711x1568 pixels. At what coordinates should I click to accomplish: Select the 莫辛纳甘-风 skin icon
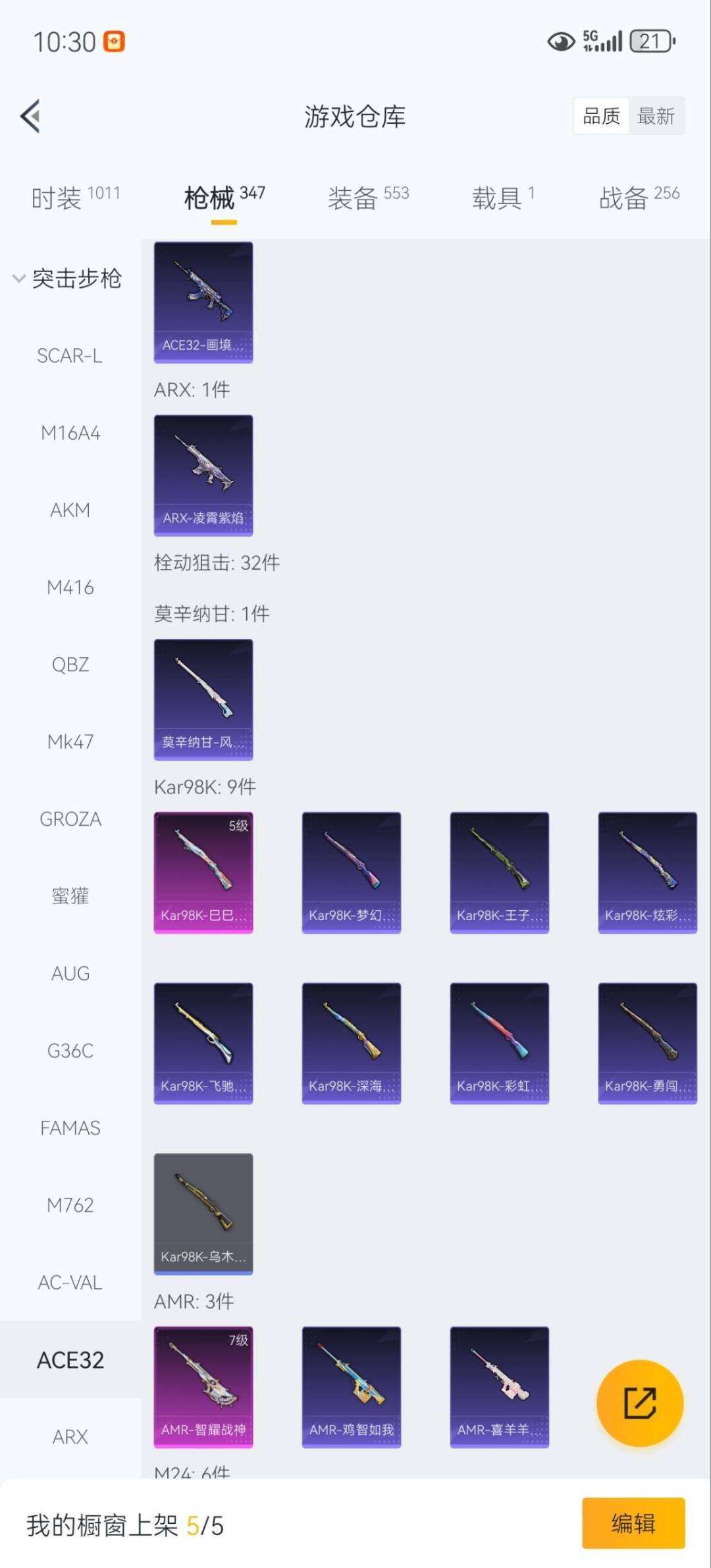(203, 700)
